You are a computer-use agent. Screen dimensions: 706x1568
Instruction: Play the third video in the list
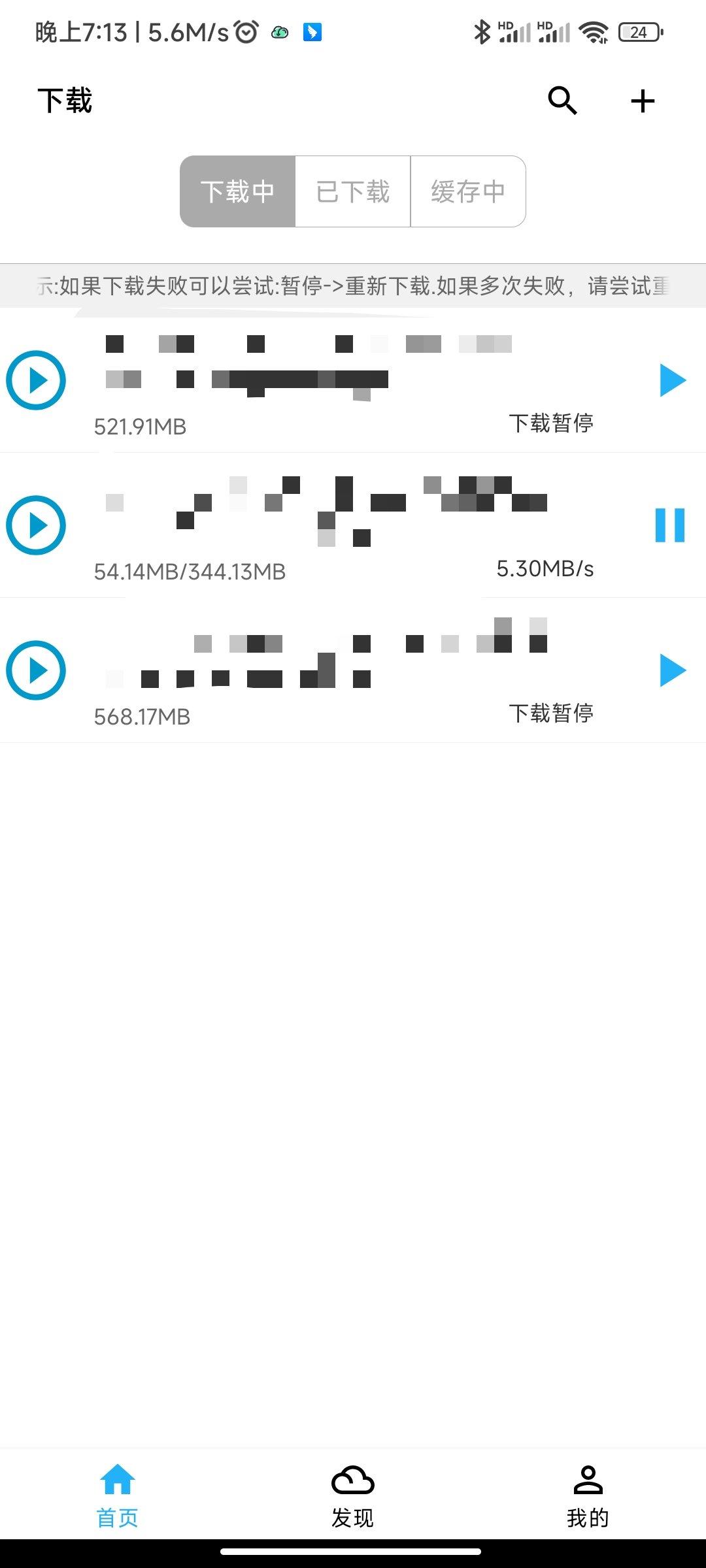point(35,670)
